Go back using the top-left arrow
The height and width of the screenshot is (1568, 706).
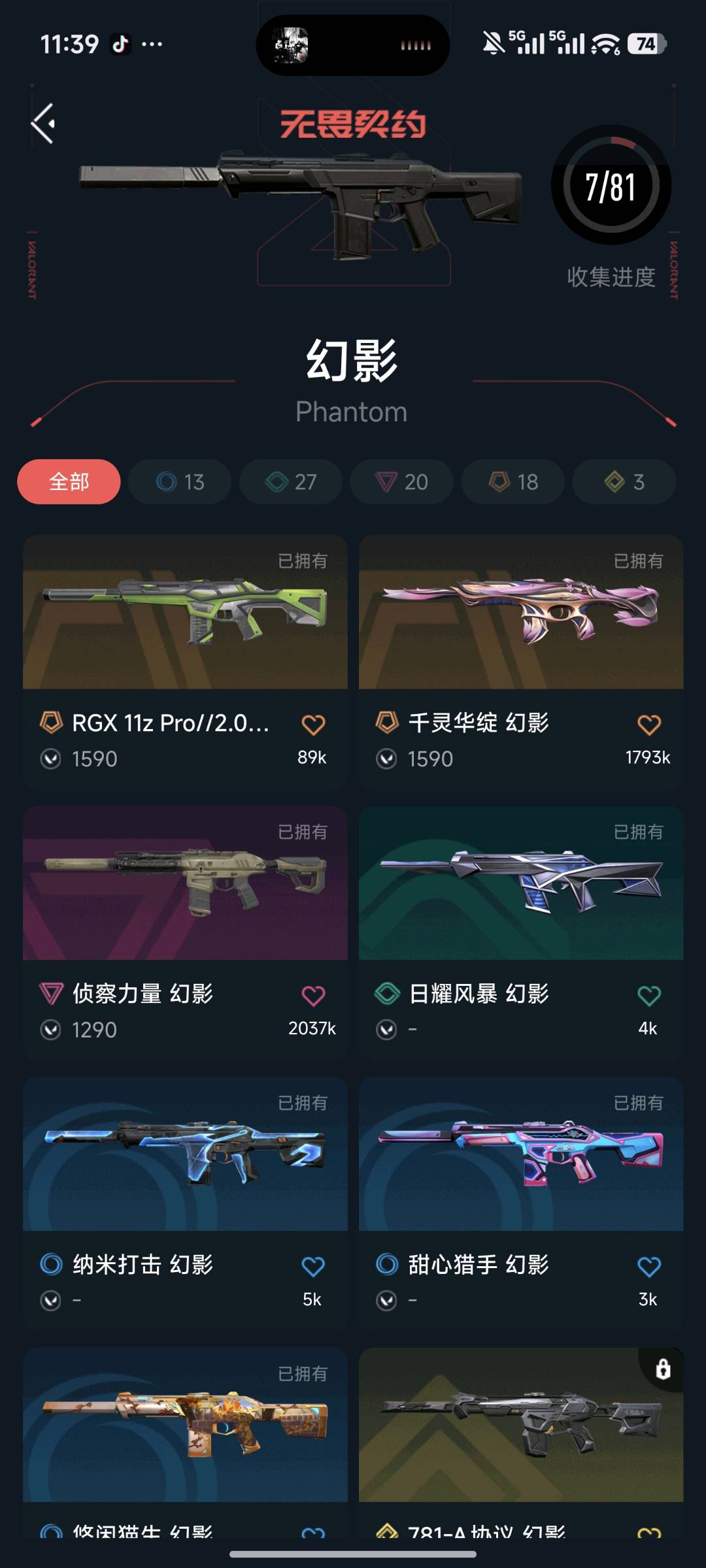[x=43, y=123]
